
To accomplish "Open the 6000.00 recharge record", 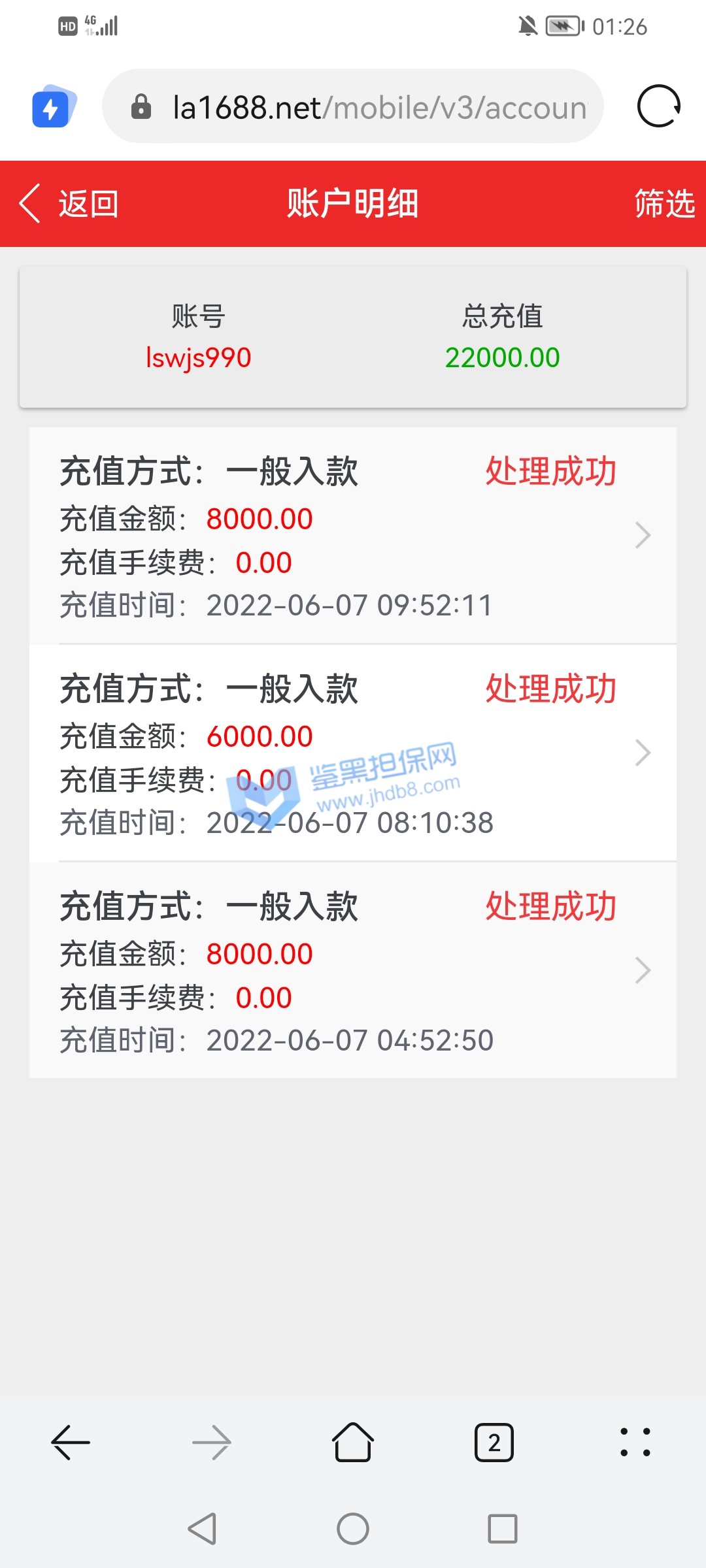I will tap(353, 753).
